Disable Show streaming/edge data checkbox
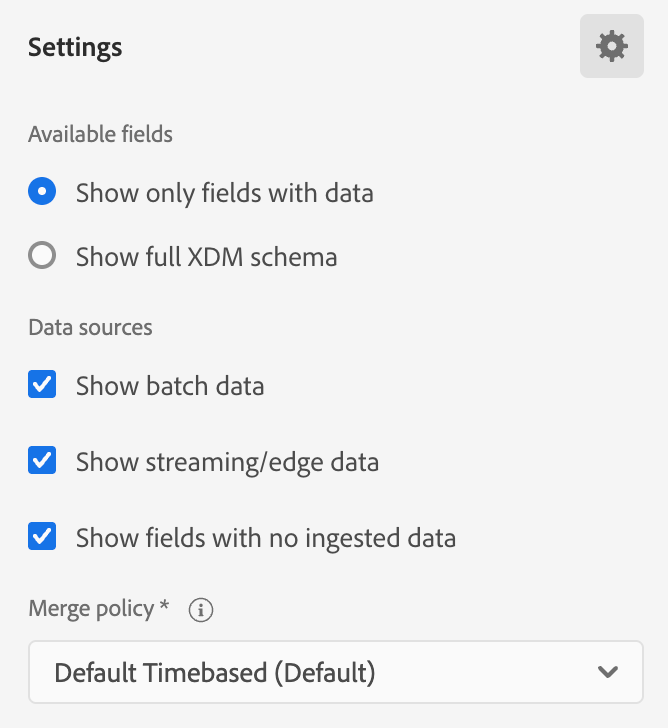 (42, 461)
